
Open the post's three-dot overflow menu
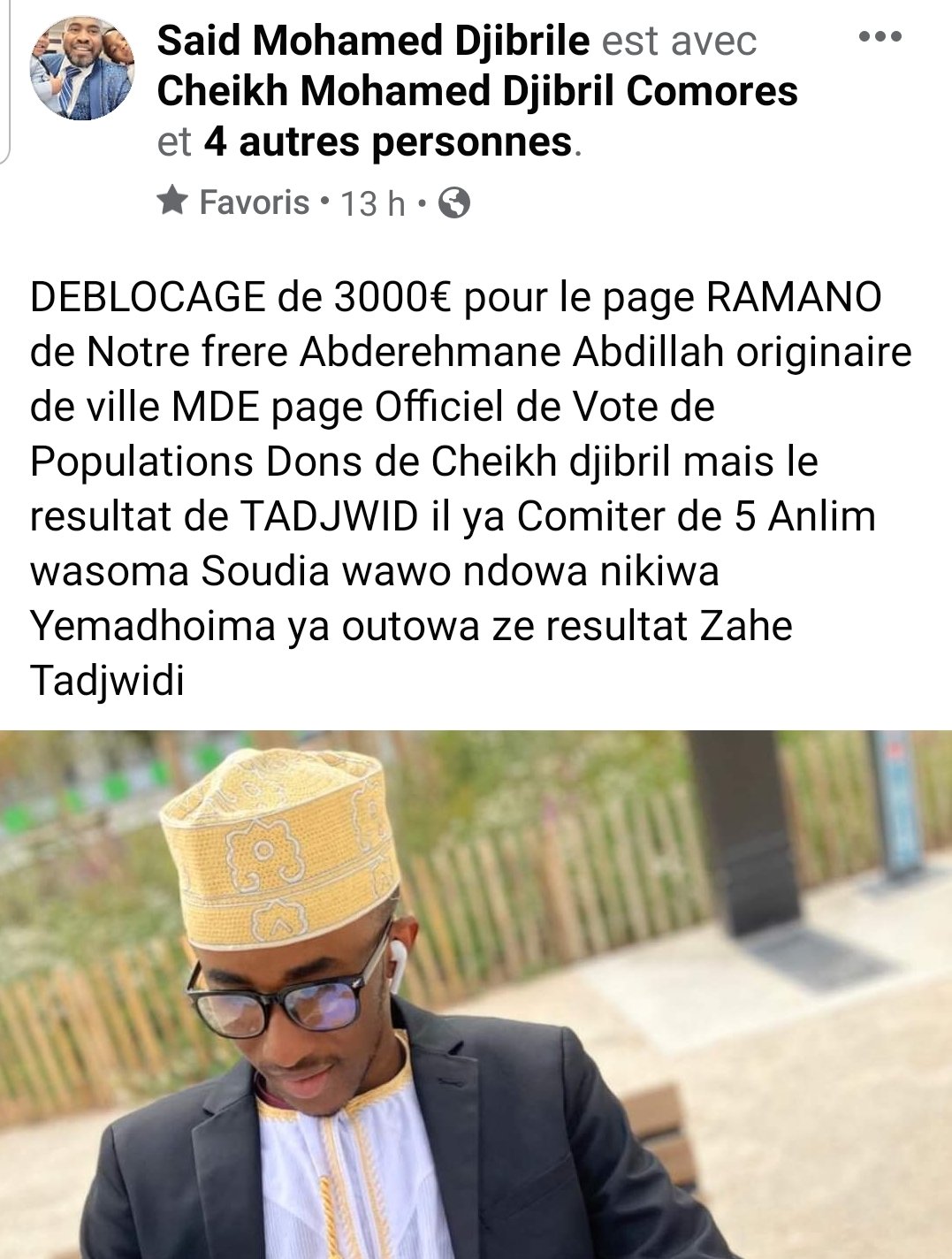[x=880, y=38]
